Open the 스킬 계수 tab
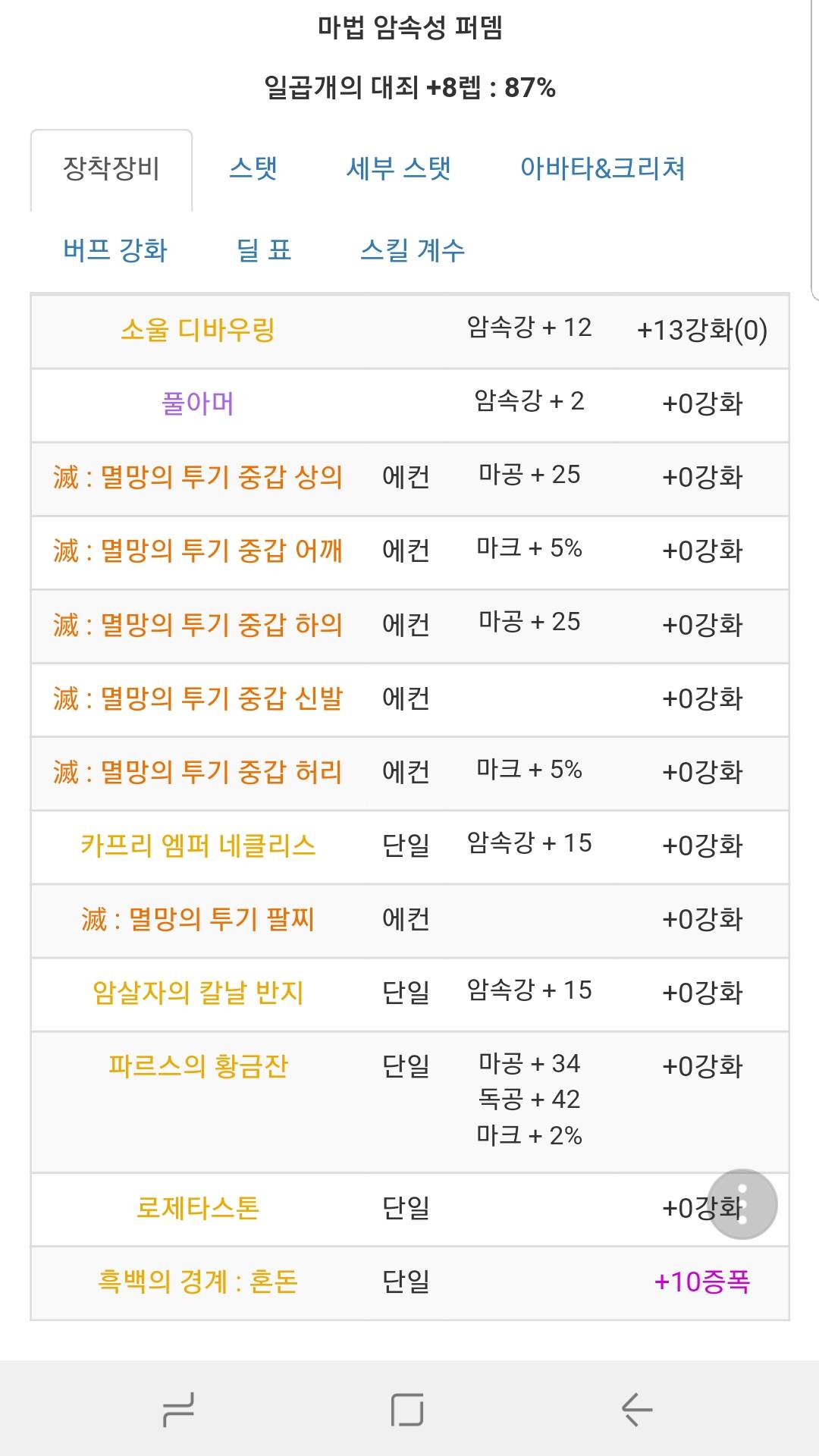Screen dimensions: 819x1456 [413, 250]
